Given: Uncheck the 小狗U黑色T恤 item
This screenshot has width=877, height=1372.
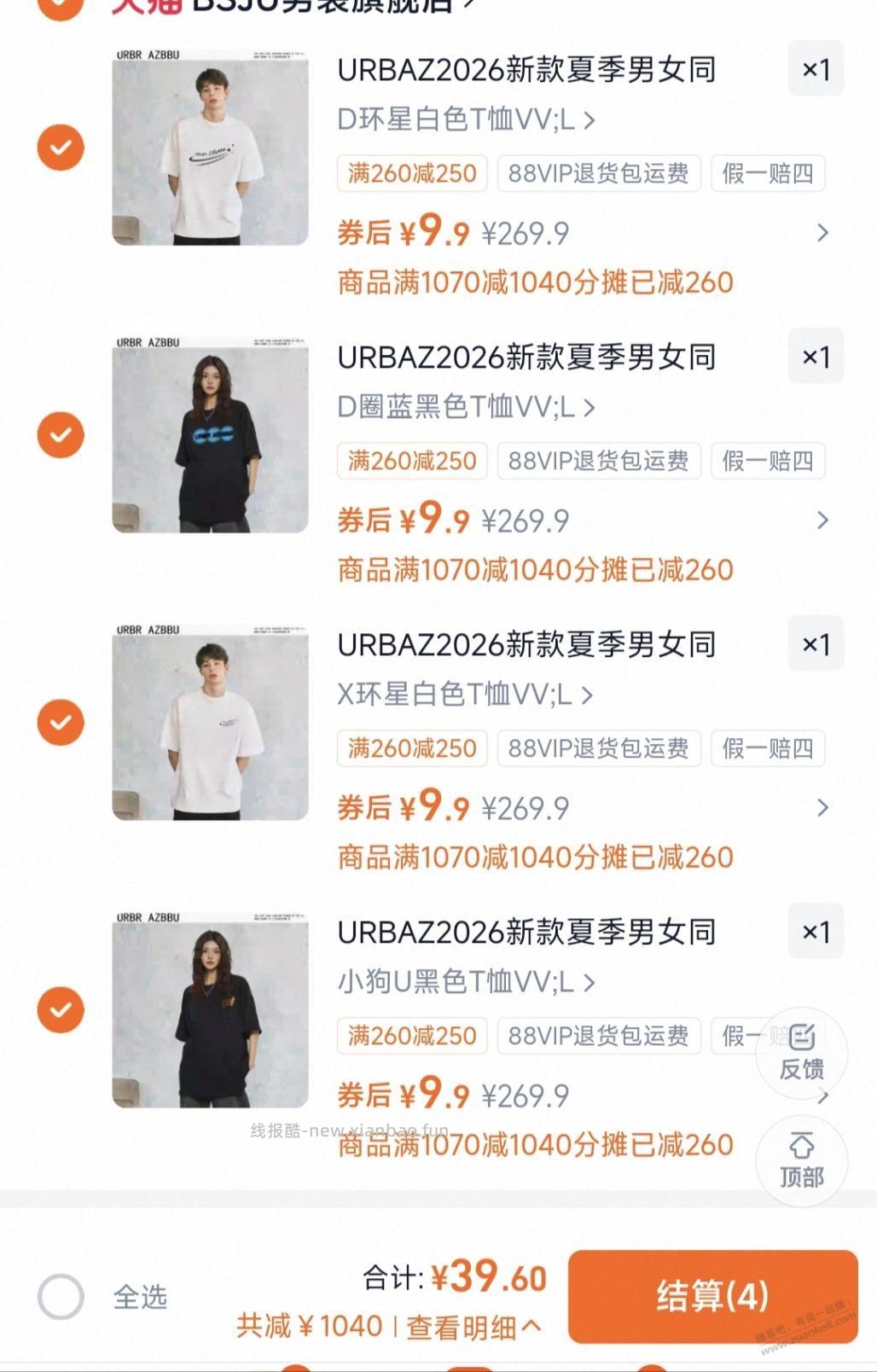Looking at the screenshot, I should tap(61, 1009).
